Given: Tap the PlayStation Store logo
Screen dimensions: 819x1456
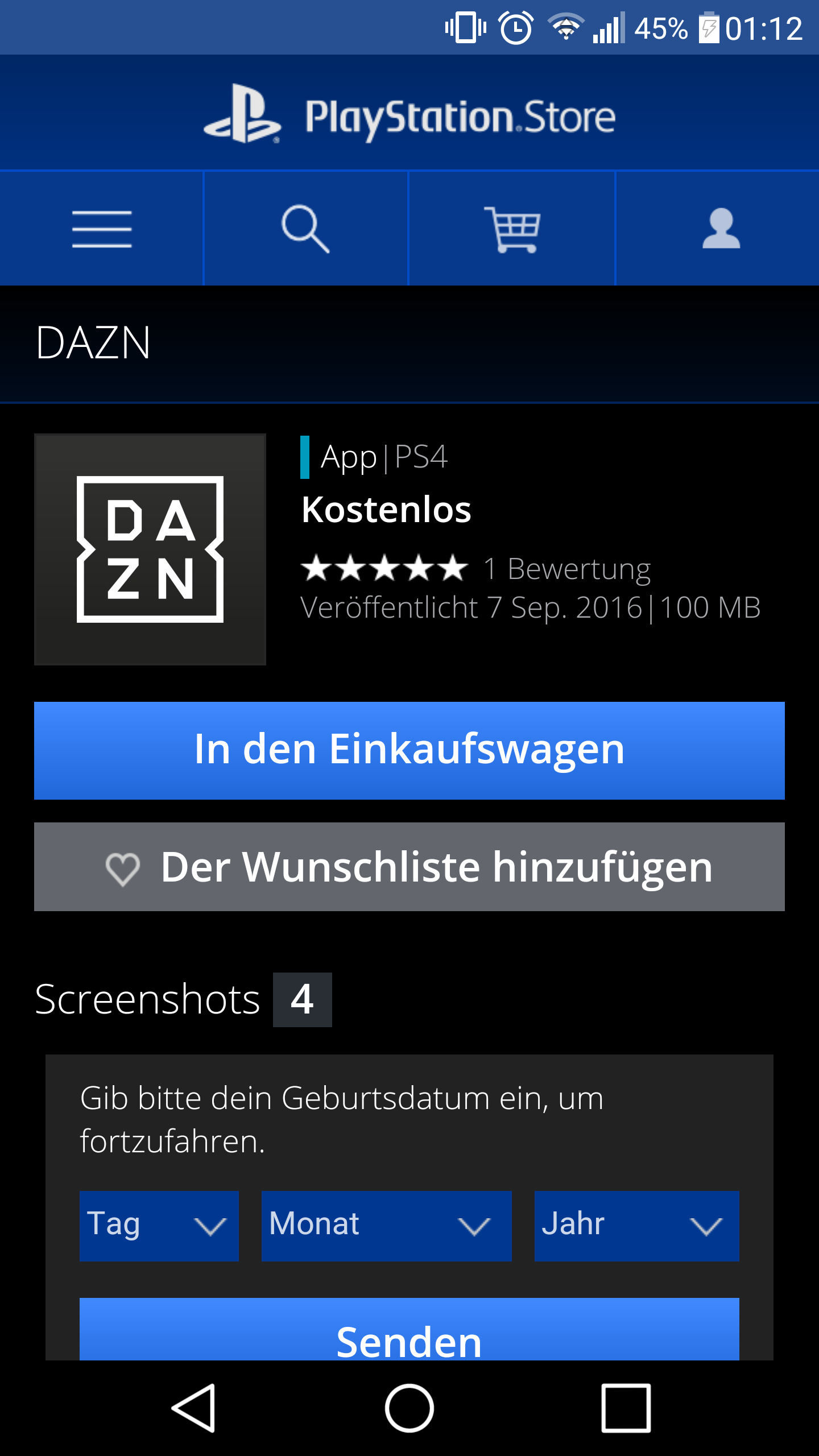Looking at the screenshot, I should (409, 114).
